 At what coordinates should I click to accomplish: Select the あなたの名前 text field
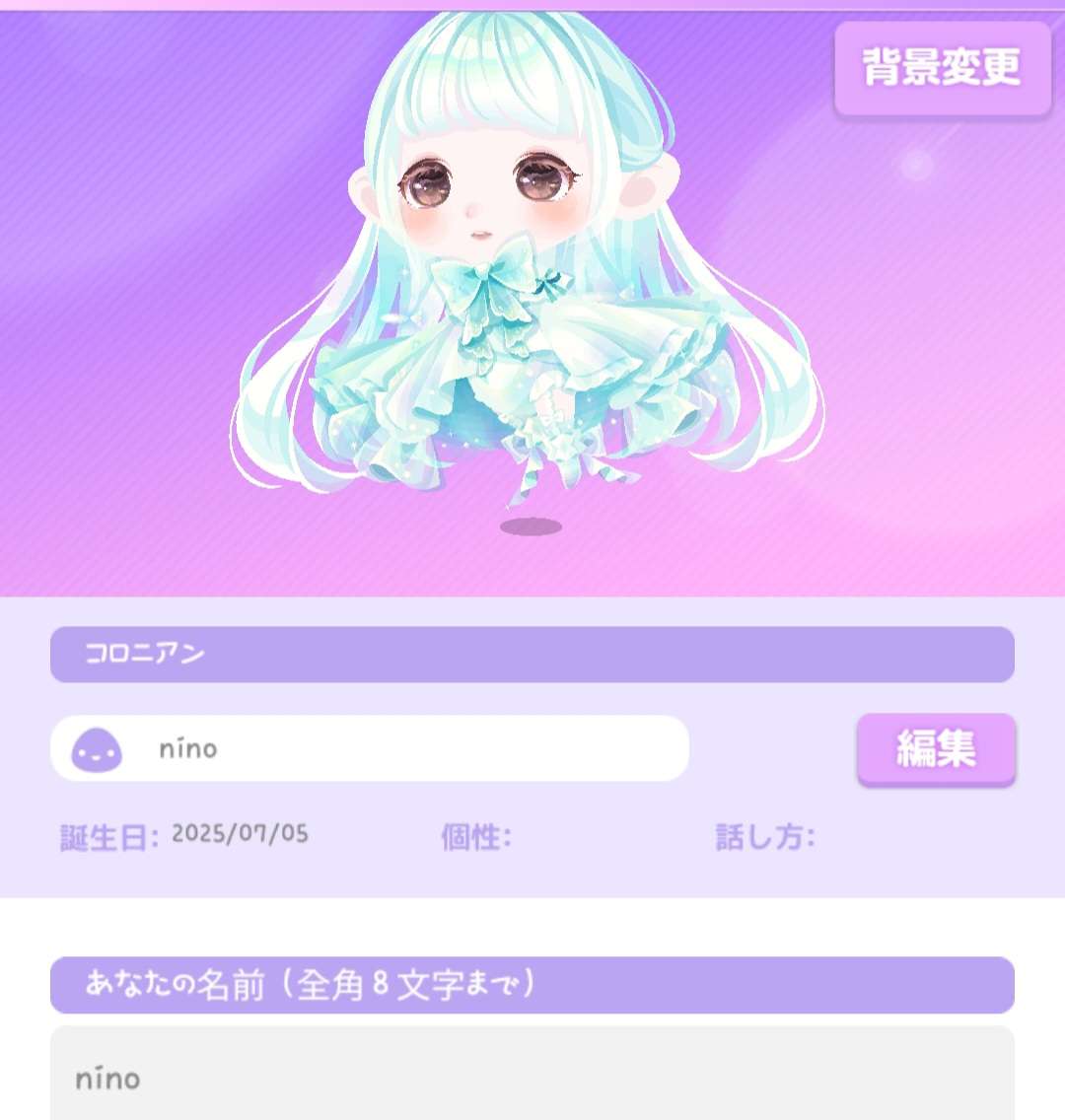point(532,1076)
